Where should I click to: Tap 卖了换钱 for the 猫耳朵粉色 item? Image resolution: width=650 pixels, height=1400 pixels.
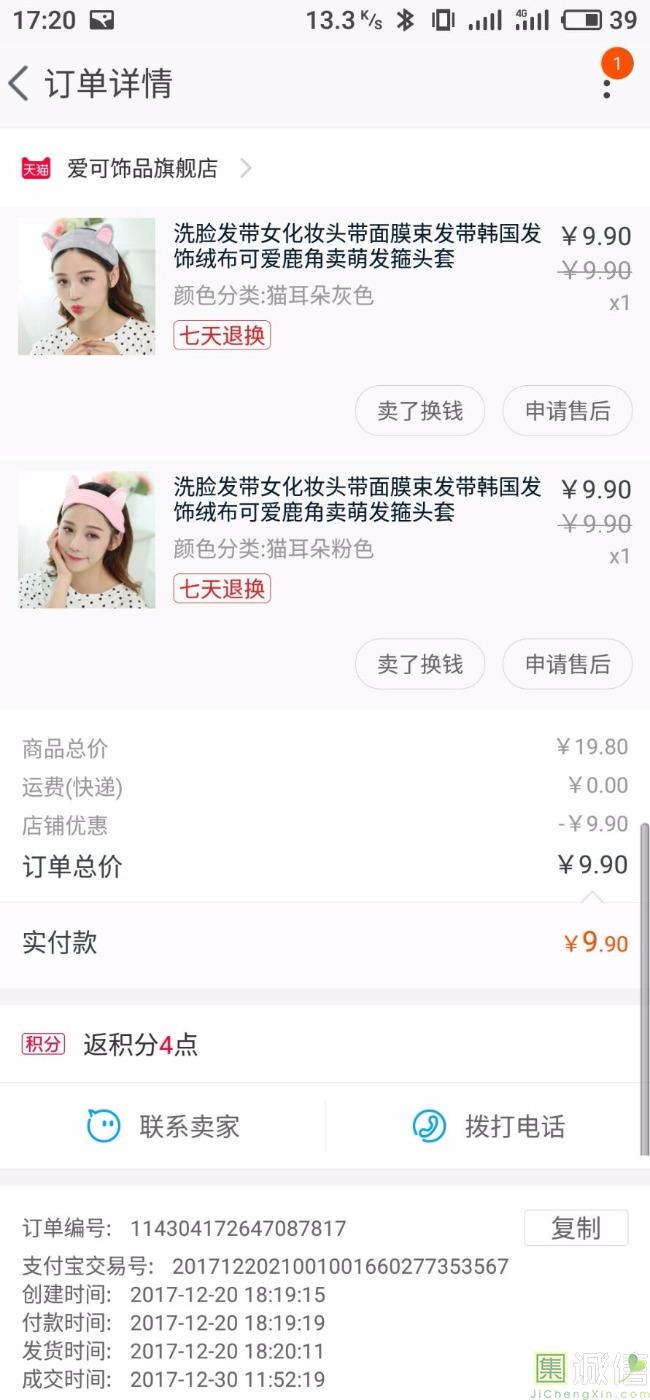[420, 664]
